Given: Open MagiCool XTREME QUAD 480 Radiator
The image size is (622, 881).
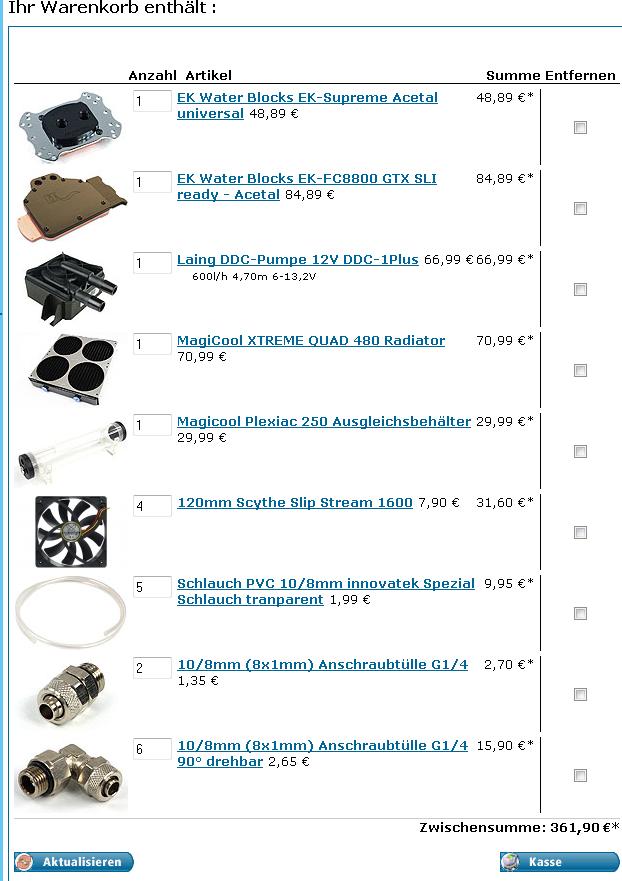Looking at the screenshot, I should click(x=310, y=341).
